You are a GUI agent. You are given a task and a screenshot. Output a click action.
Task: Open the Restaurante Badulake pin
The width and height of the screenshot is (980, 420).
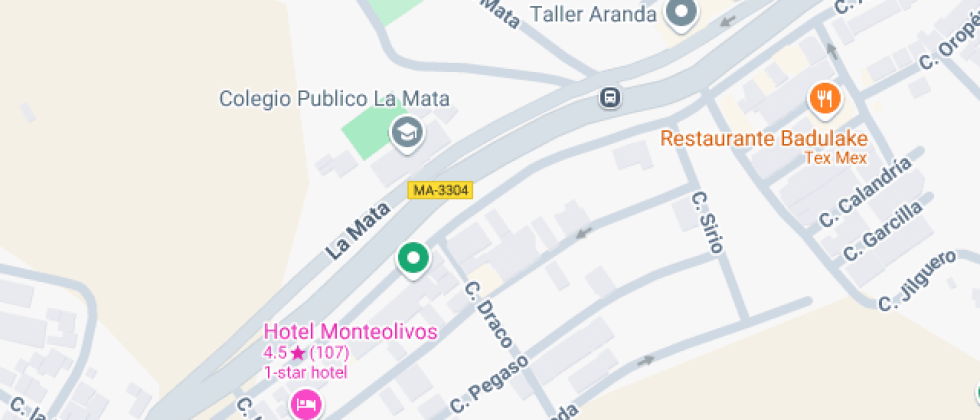pyautogui.click(x=824, y=98)
